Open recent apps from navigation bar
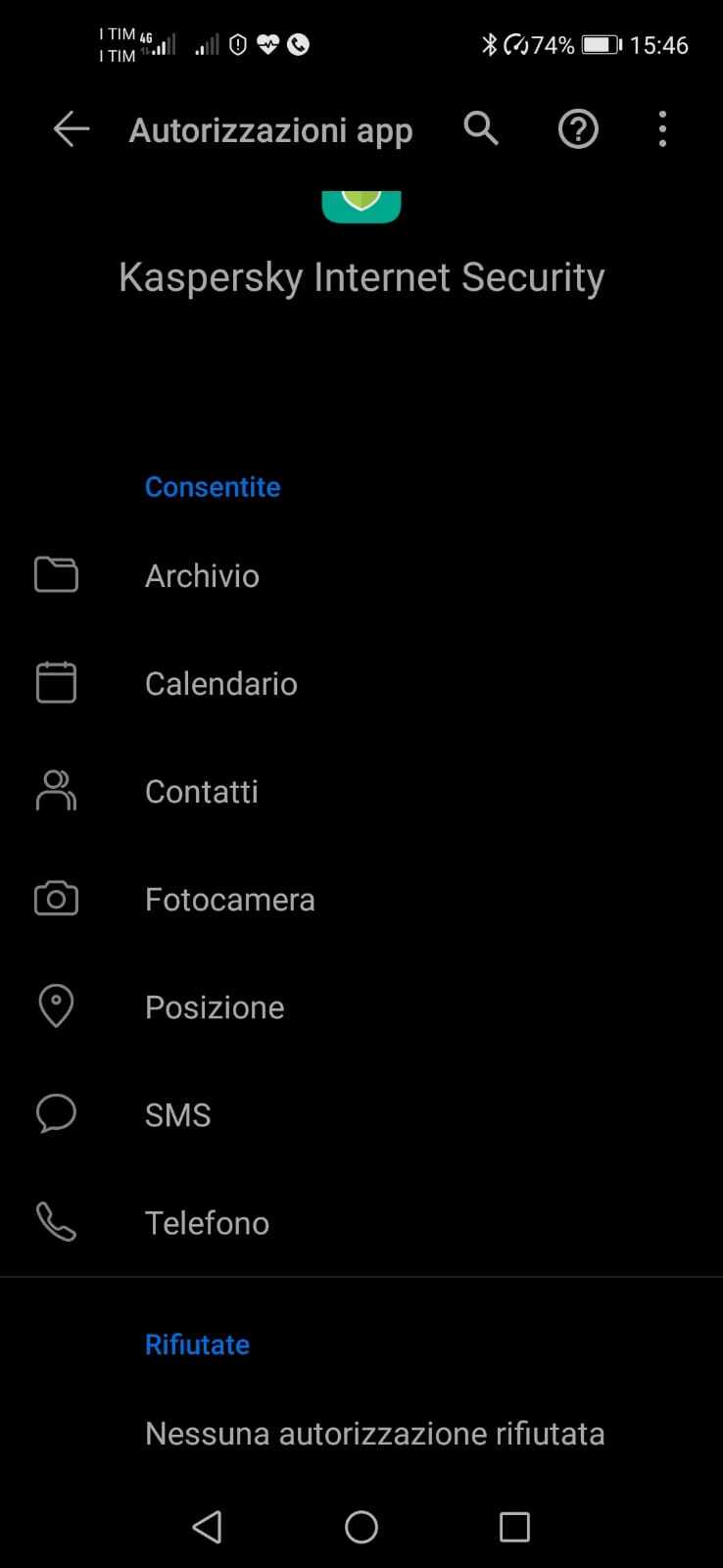Image resolution: width=723 pixels, height=1568 pixels. click(x=514, y=1526)
